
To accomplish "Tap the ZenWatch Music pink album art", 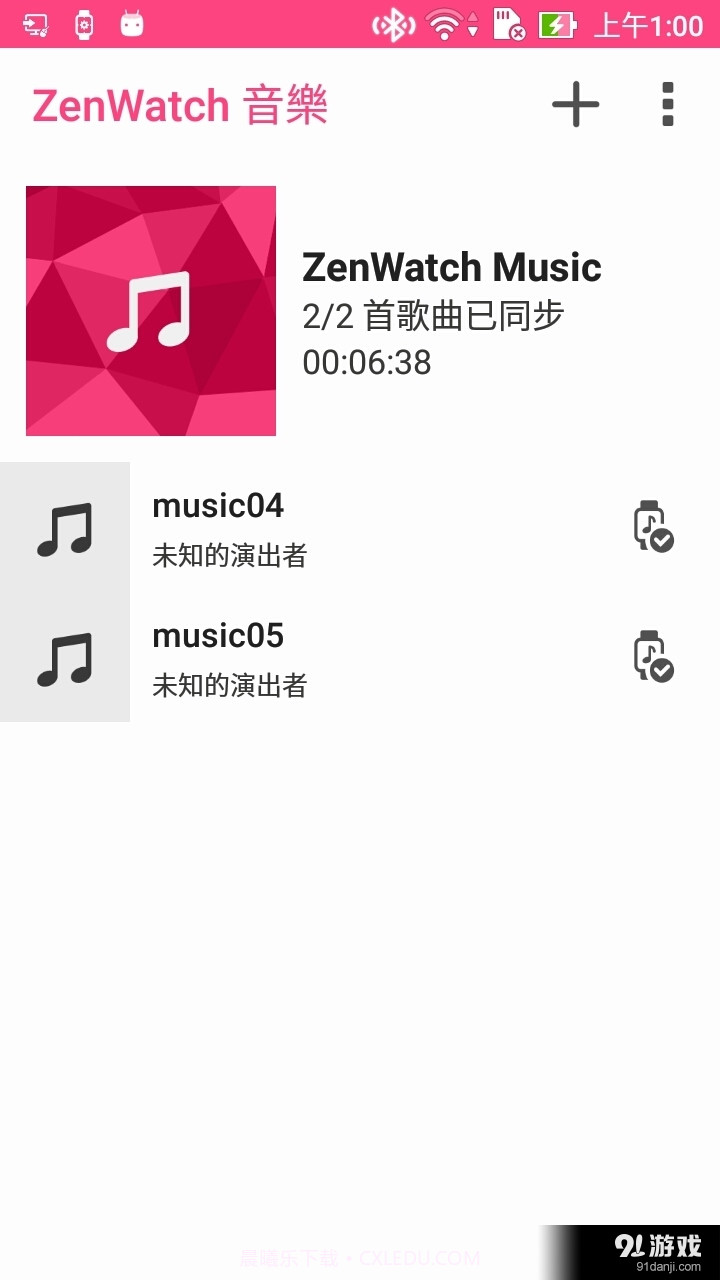I will 150,309.
